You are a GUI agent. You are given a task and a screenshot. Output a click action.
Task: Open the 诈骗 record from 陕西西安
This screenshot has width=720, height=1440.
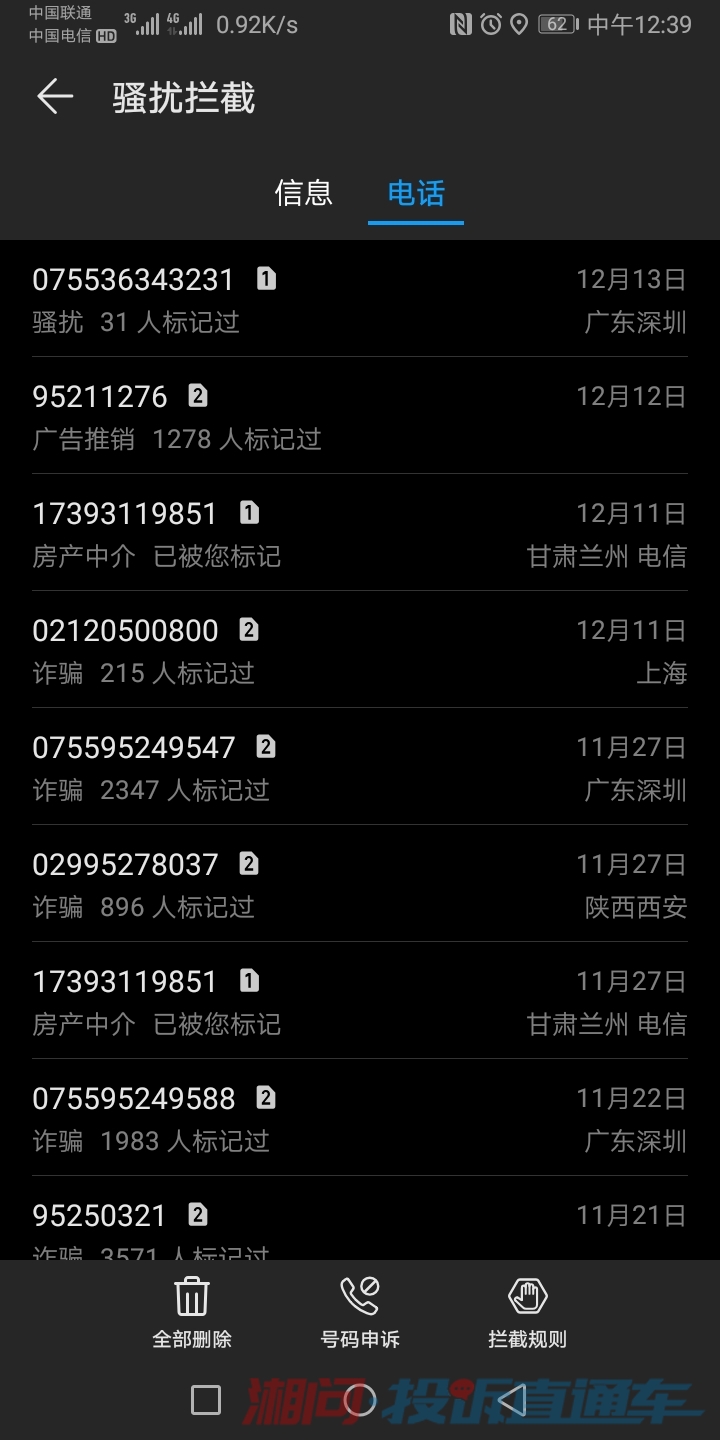pyautogui.click(x=360, y=884)
